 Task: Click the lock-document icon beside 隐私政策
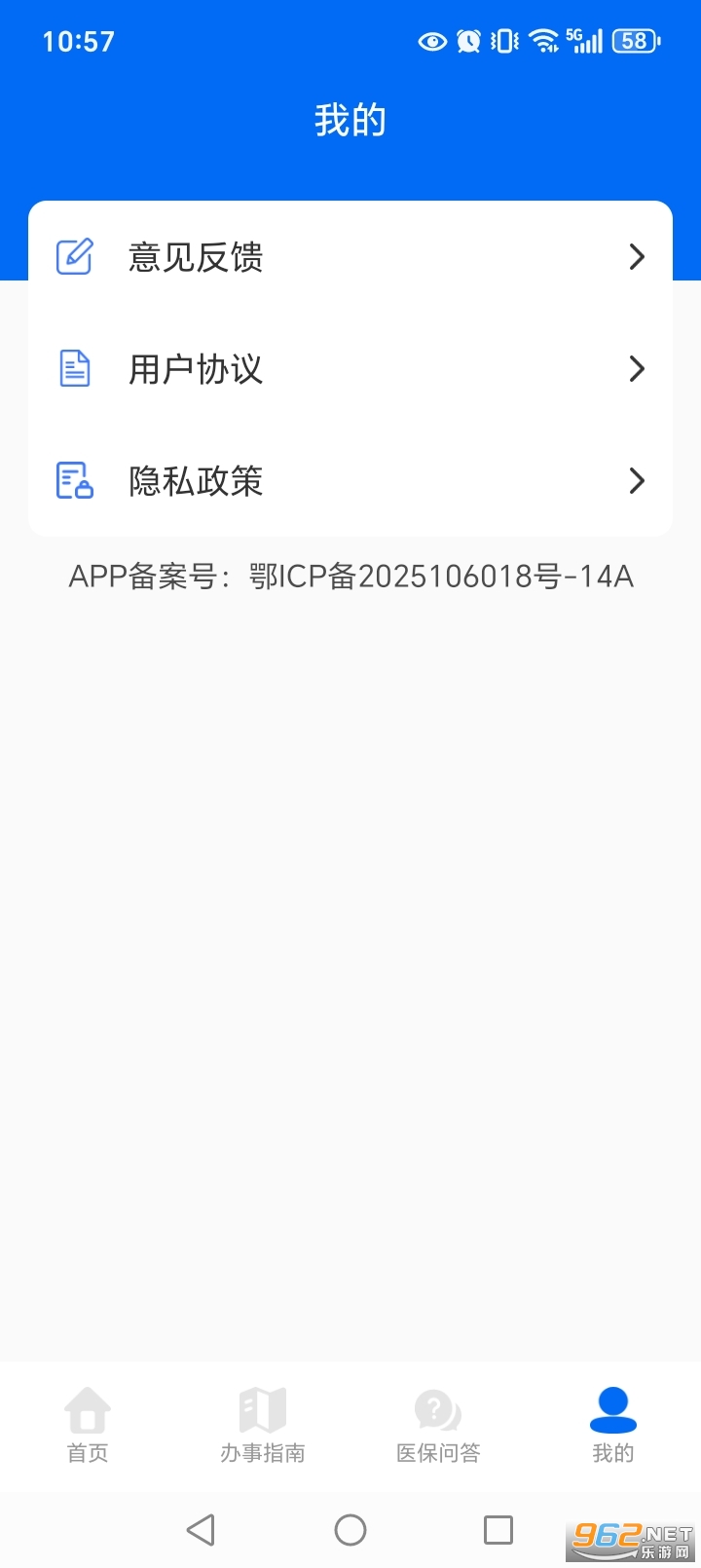click(73, 480)
